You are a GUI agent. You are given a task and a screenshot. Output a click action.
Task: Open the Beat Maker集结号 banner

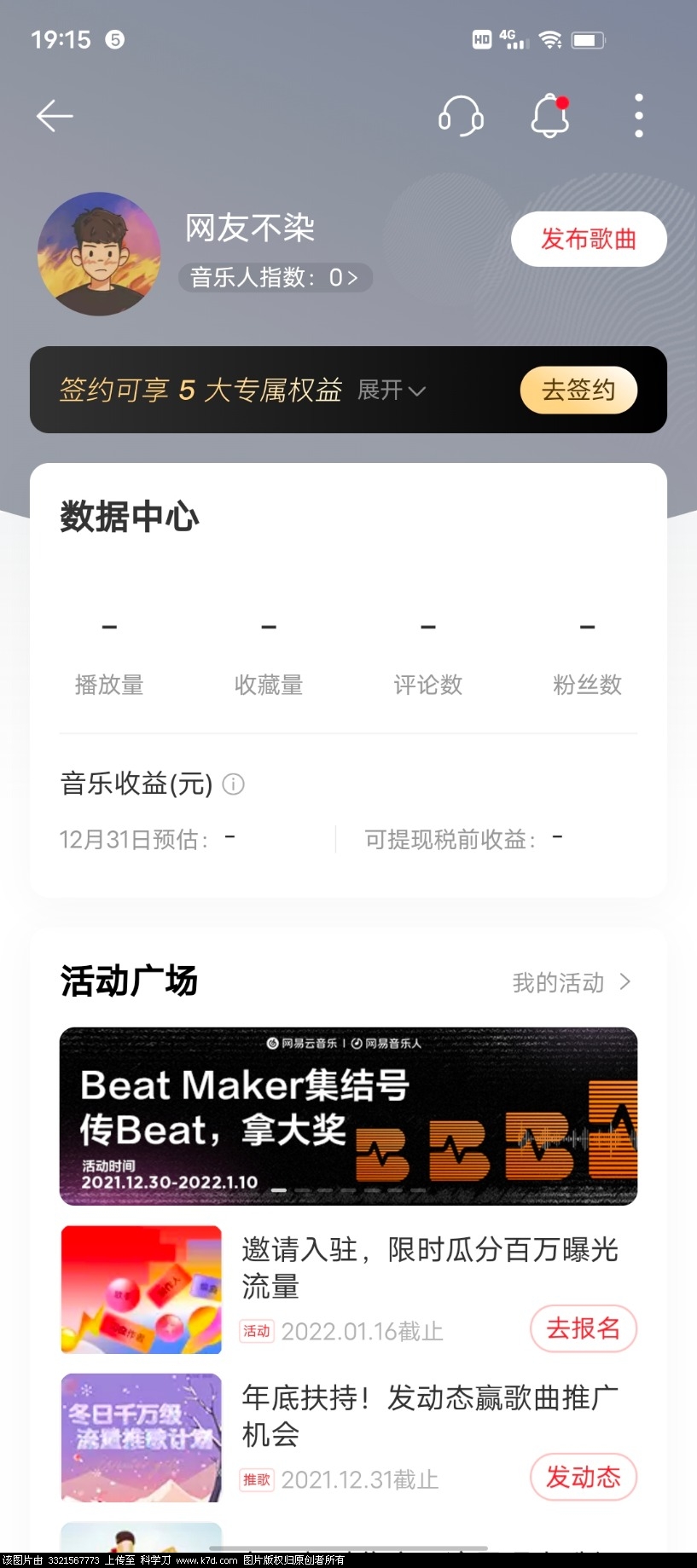(348, 1115)
